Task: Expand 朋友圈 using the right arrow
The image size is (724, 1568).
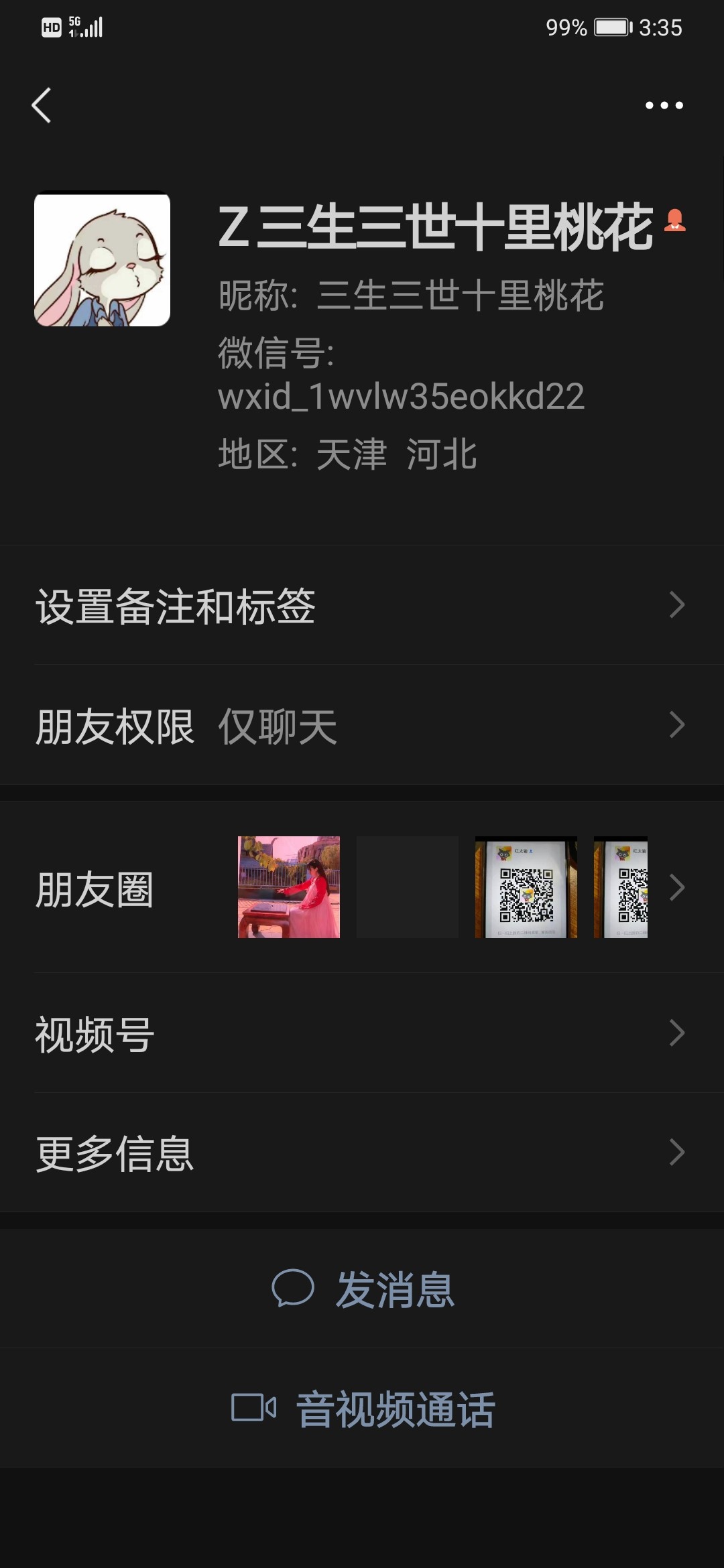Action: [x=678, y=888]
